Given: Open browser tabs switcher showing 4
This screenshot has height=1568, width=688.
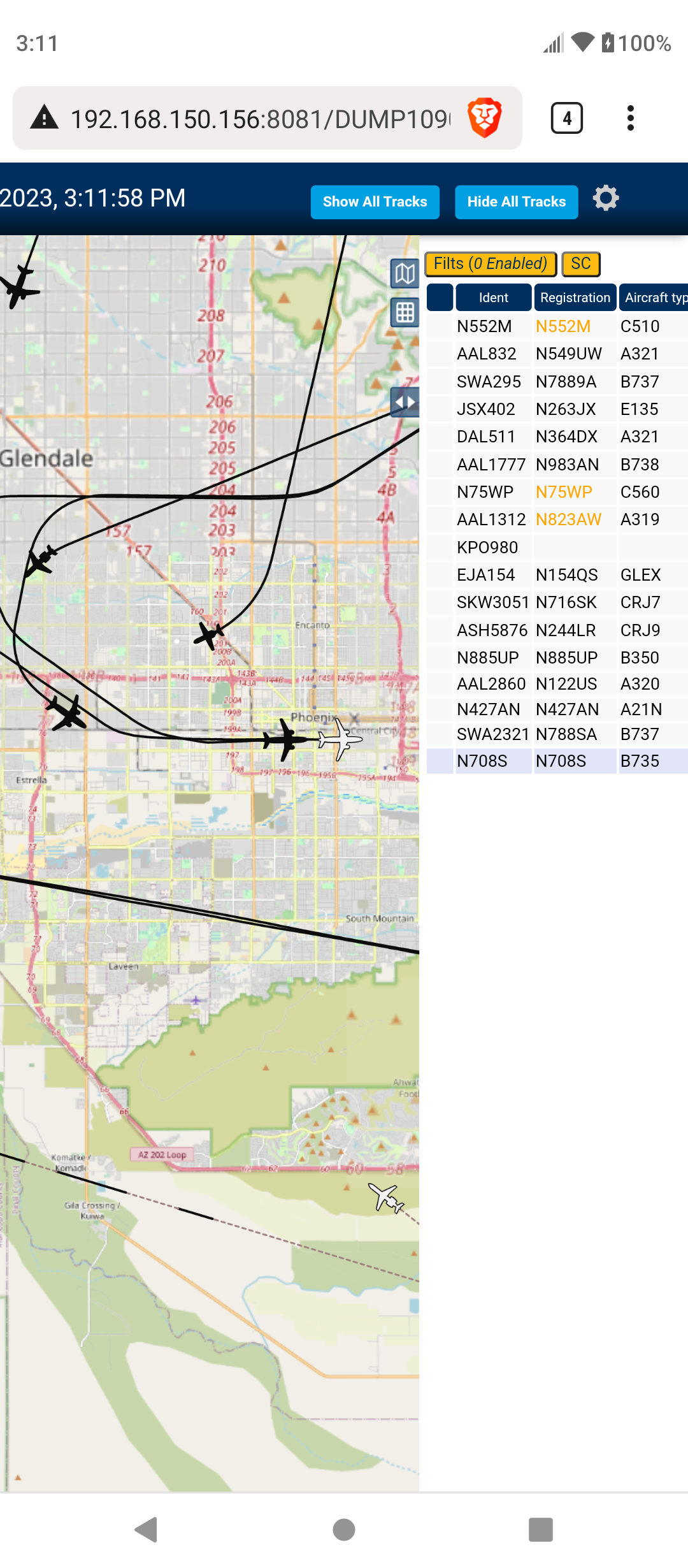Looking at the screenshot, I should click(567, 118).
